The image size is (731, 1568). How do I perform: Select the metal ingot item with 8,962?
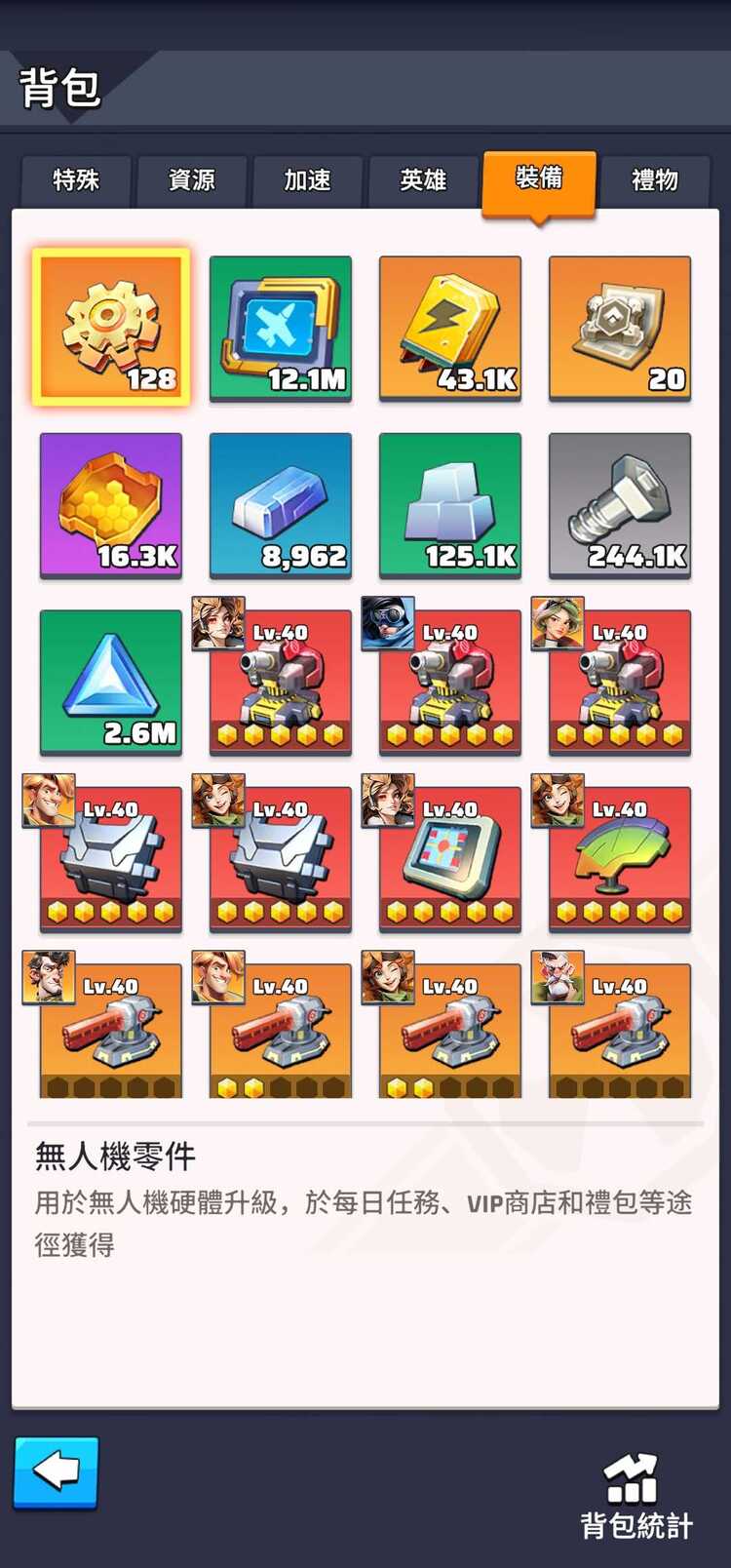point(281,504)
